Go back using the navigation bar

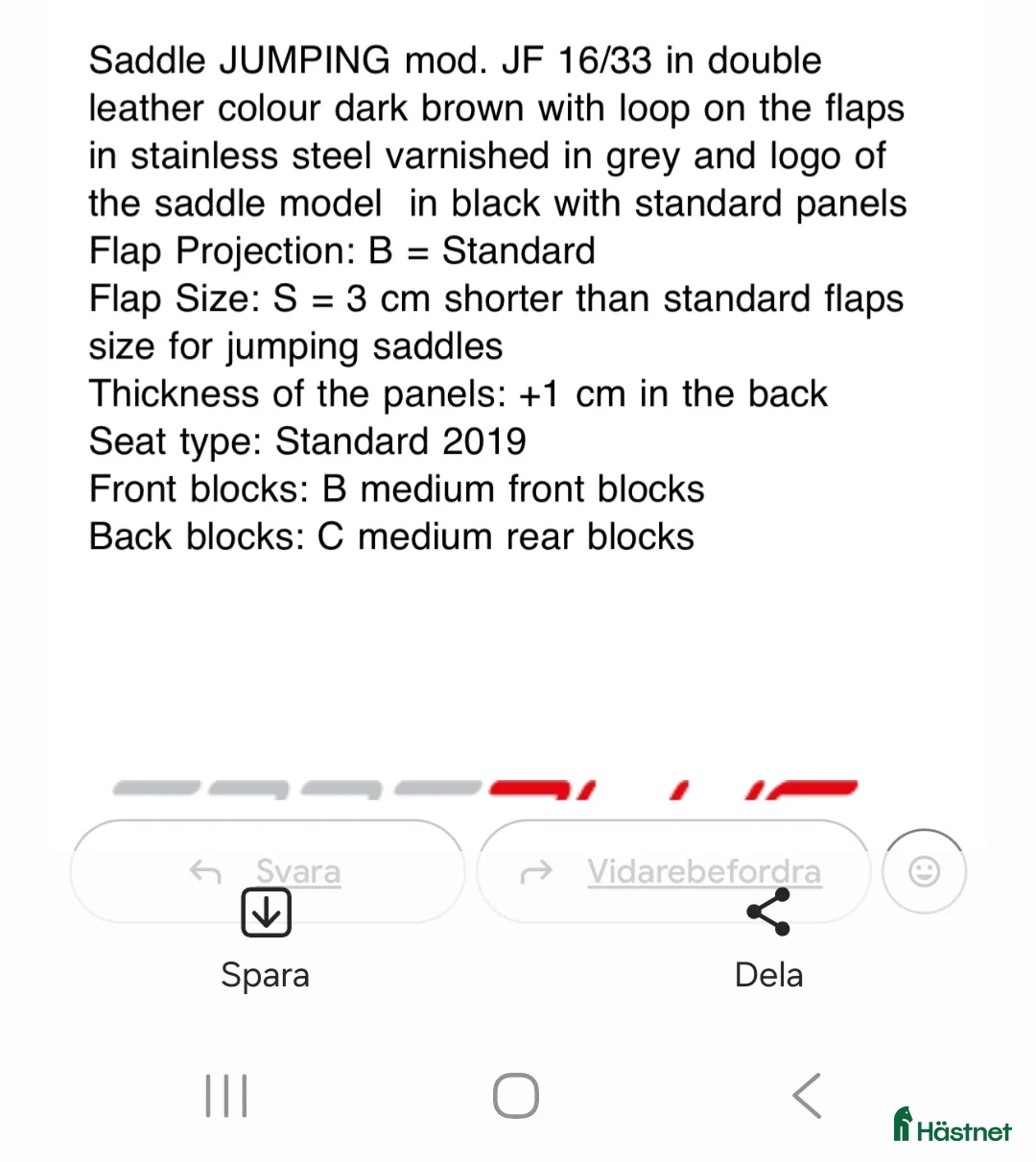click(x=808, y=1096)
